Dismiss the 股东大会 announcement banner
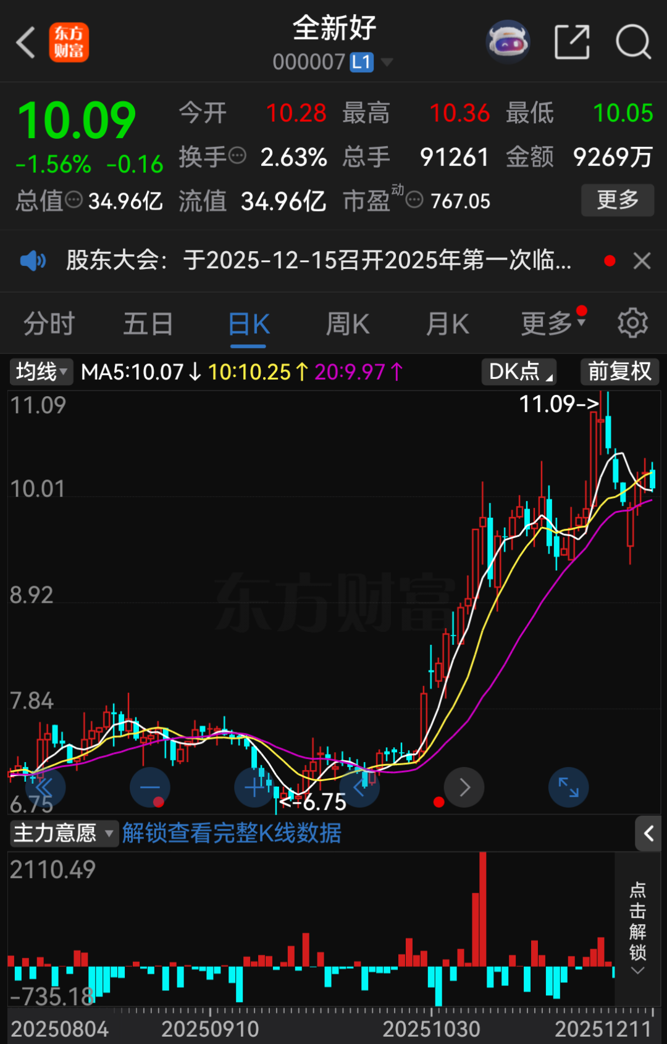This screenshot has height=1044, width=667. (642, 262)
